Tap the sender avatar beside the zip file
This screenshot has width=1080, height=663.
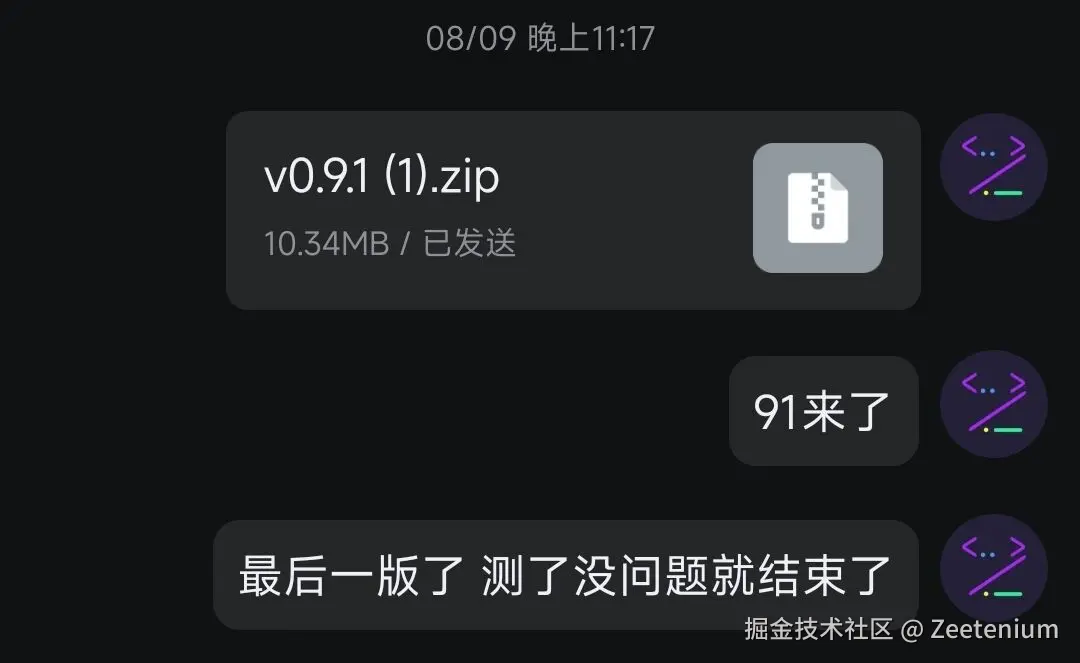993,167
